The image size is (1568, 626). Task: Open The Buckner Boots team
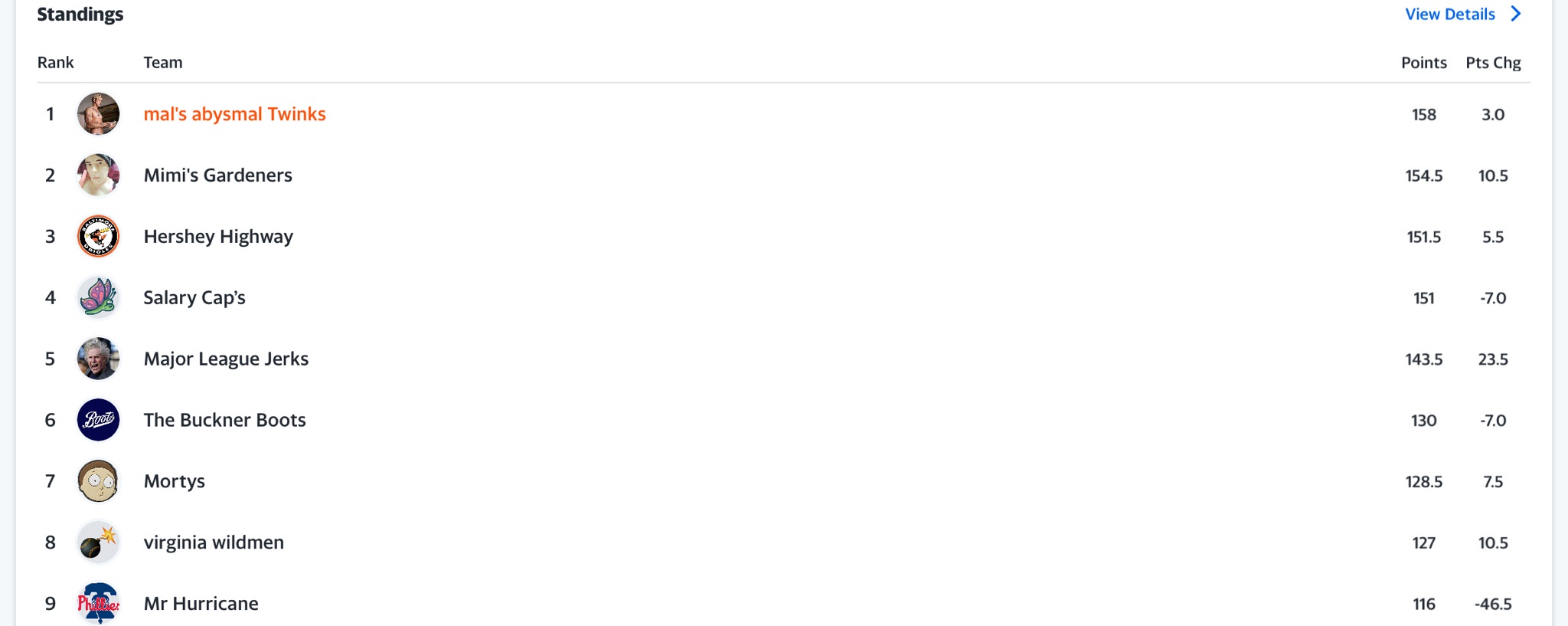pos(224,421)
